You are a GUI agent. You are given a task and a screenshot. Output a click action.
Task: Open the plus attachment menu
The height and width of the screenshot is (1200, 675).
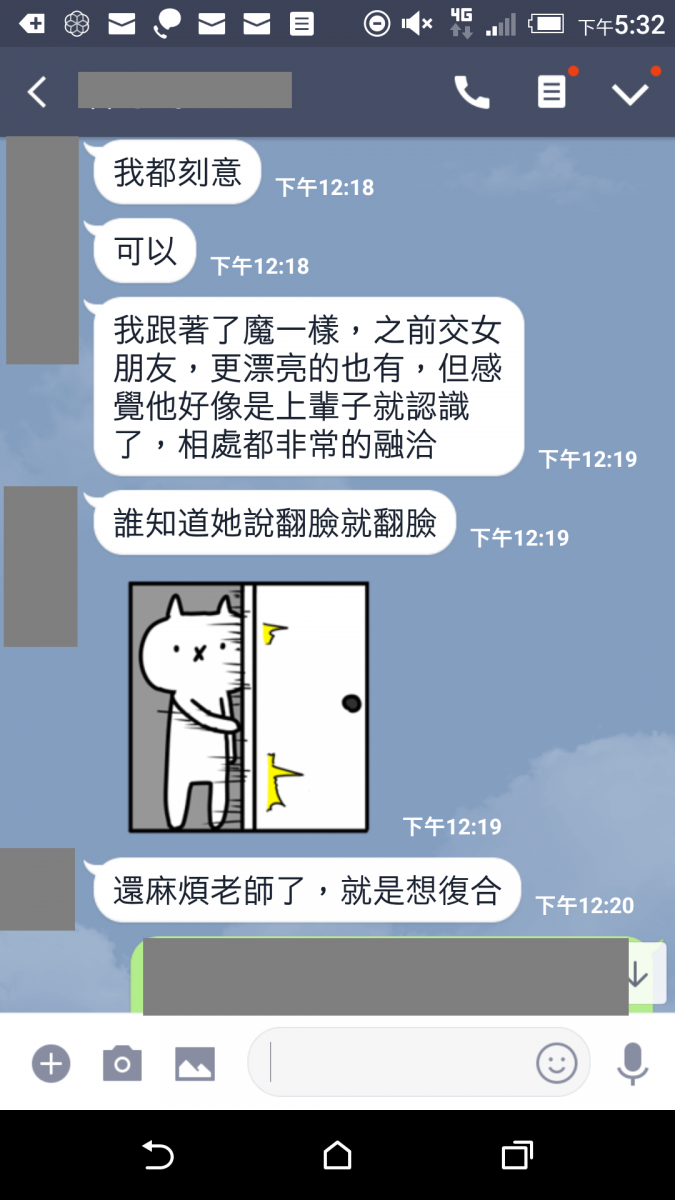(50, 1063)
